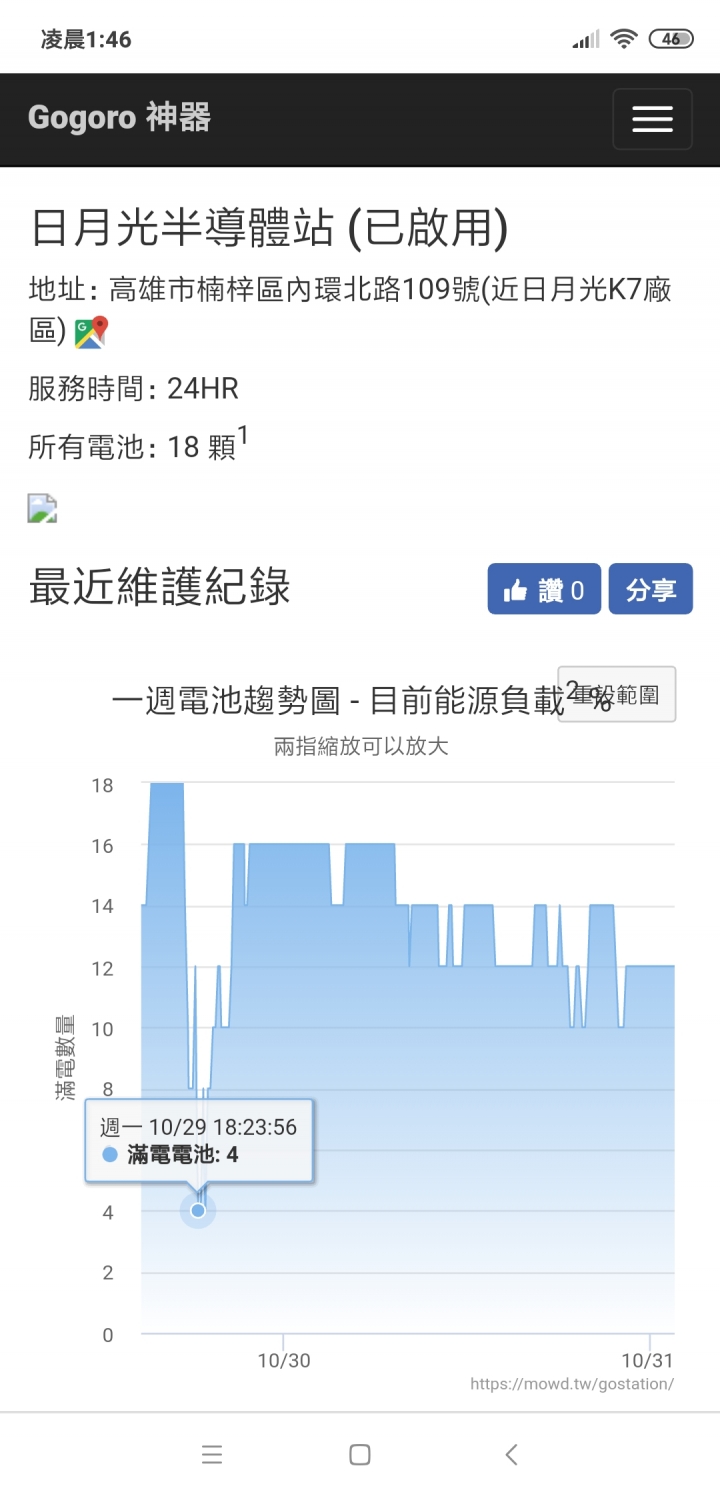The image size is (720, 1498).
Task: Open the mowd.tw/gostation chart credit link
Action: (x=572, y=1384)
